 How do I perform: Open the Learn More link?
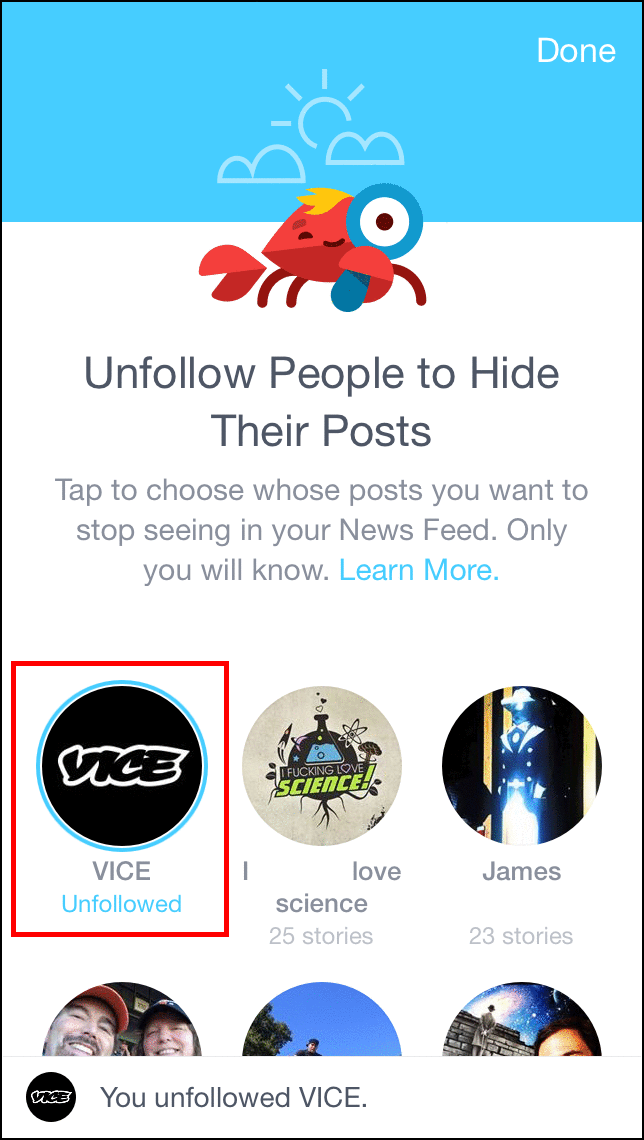tap(418, 570)
